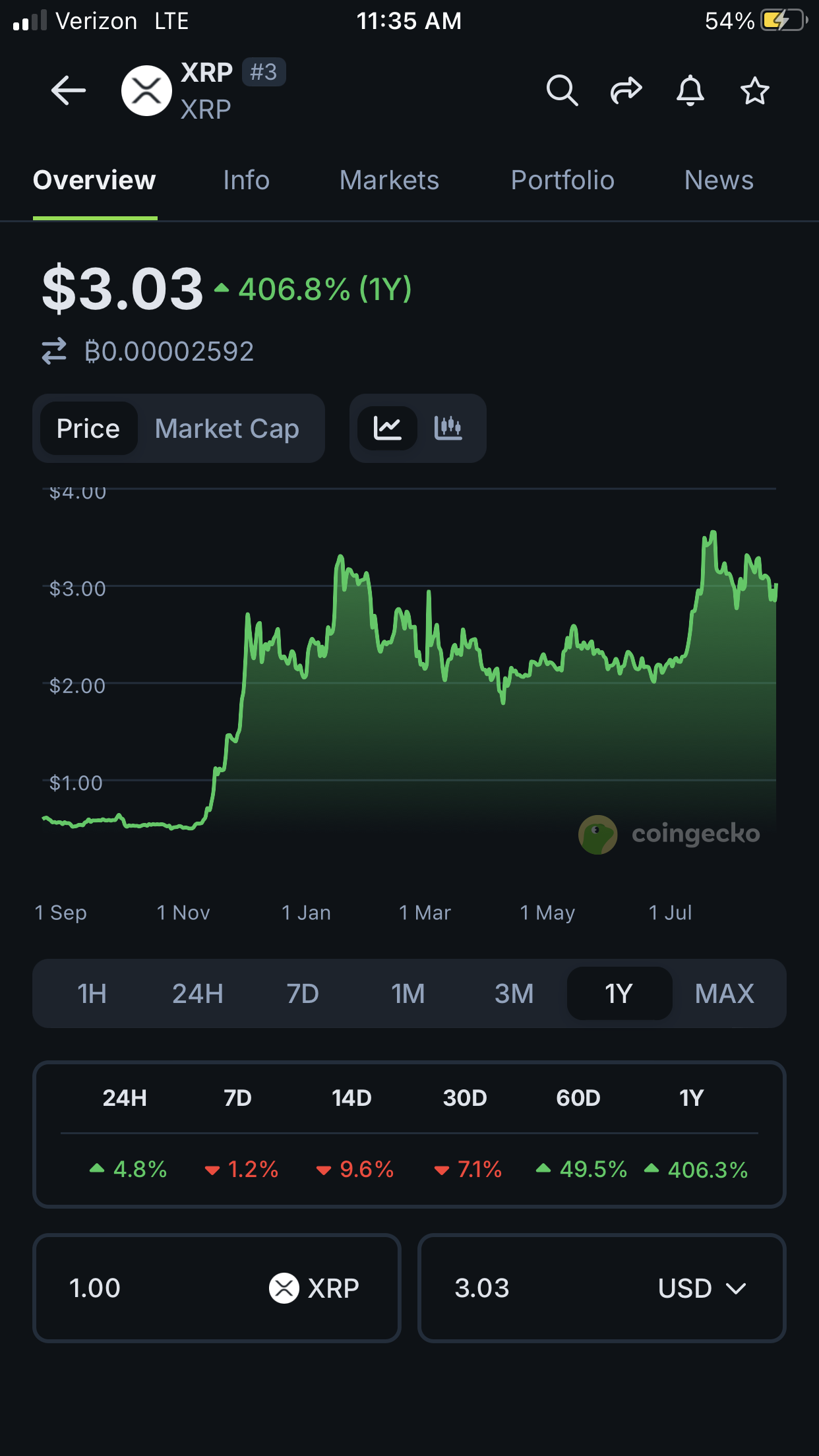Set a price alert with the bell

pyautogui.click(x=690, y=90)
